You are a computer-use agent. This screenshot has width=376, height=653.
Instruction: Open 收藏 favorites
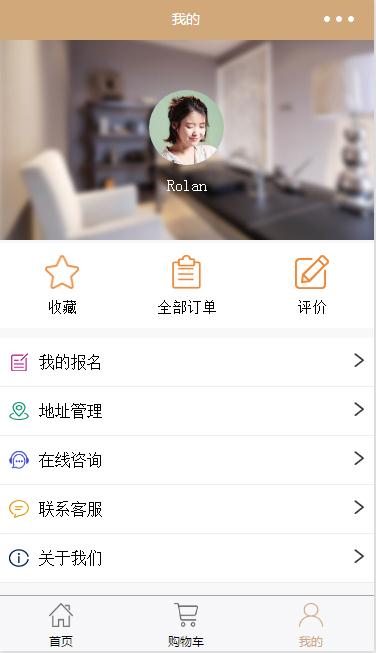pos(62,285)
